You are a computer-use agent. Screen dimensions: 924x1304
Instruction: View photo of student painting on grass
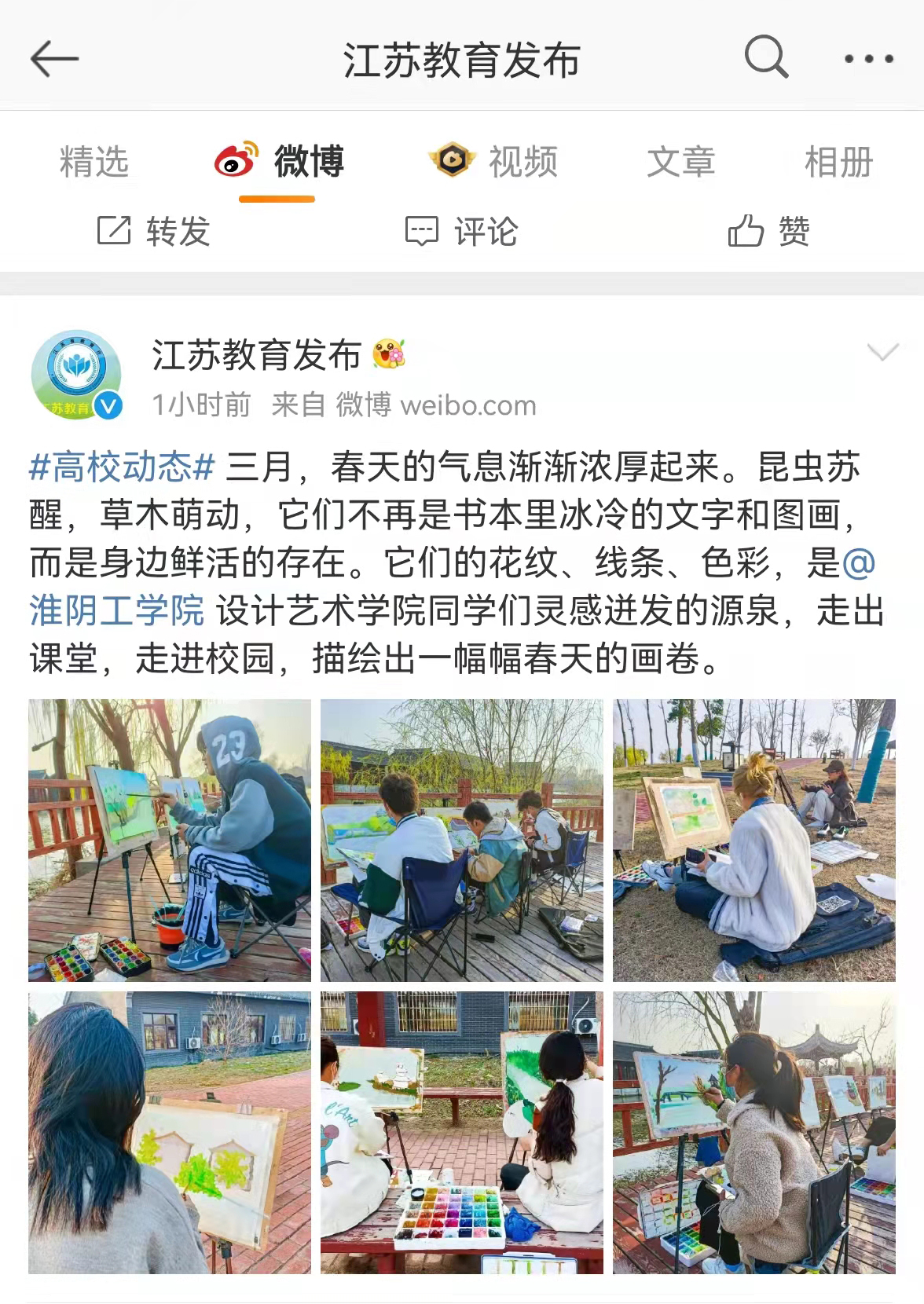754,840
